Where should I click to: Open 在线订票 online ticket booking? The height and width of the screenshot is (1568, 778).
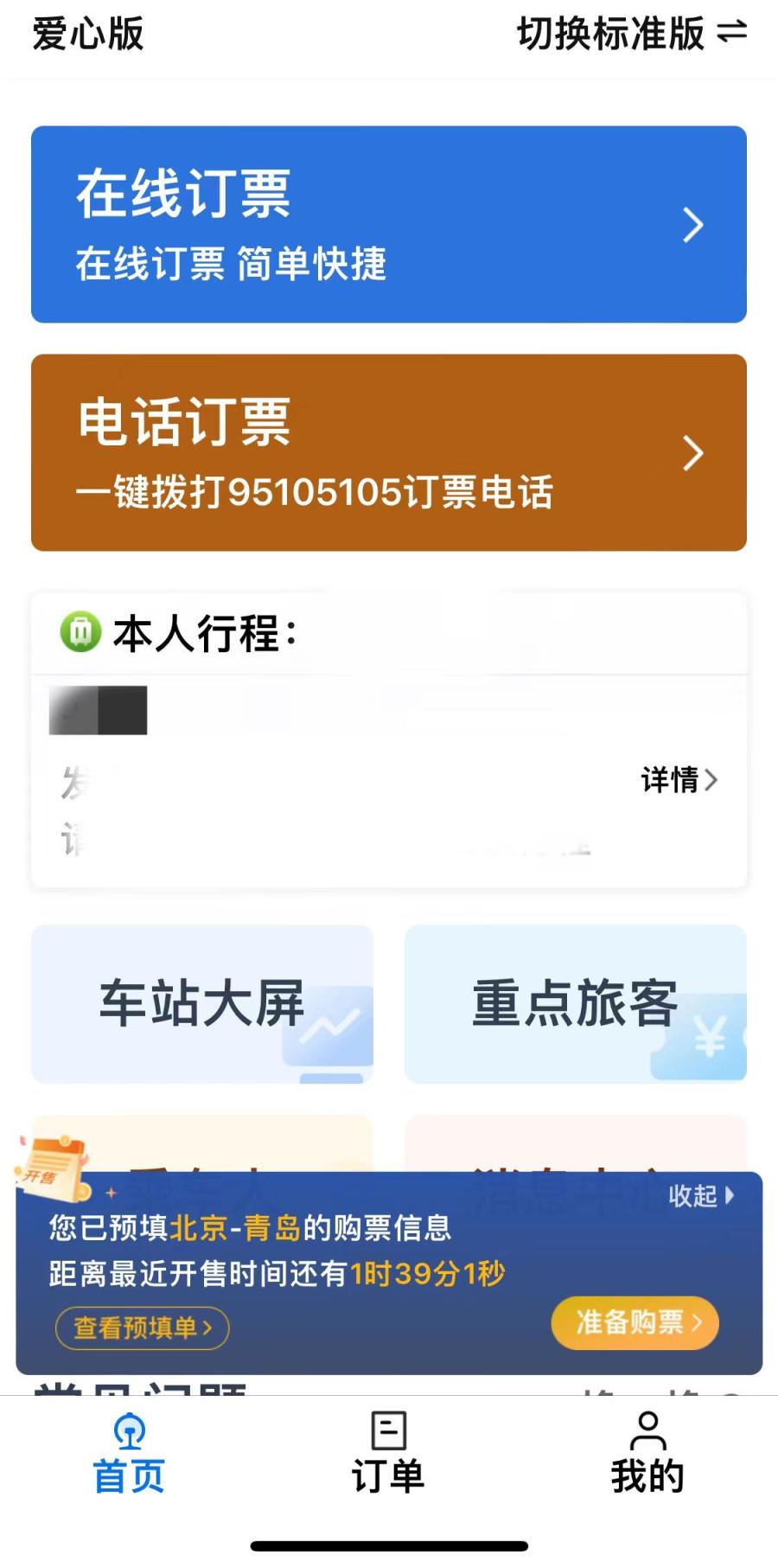pyautogui.click(x=389, y=225)
